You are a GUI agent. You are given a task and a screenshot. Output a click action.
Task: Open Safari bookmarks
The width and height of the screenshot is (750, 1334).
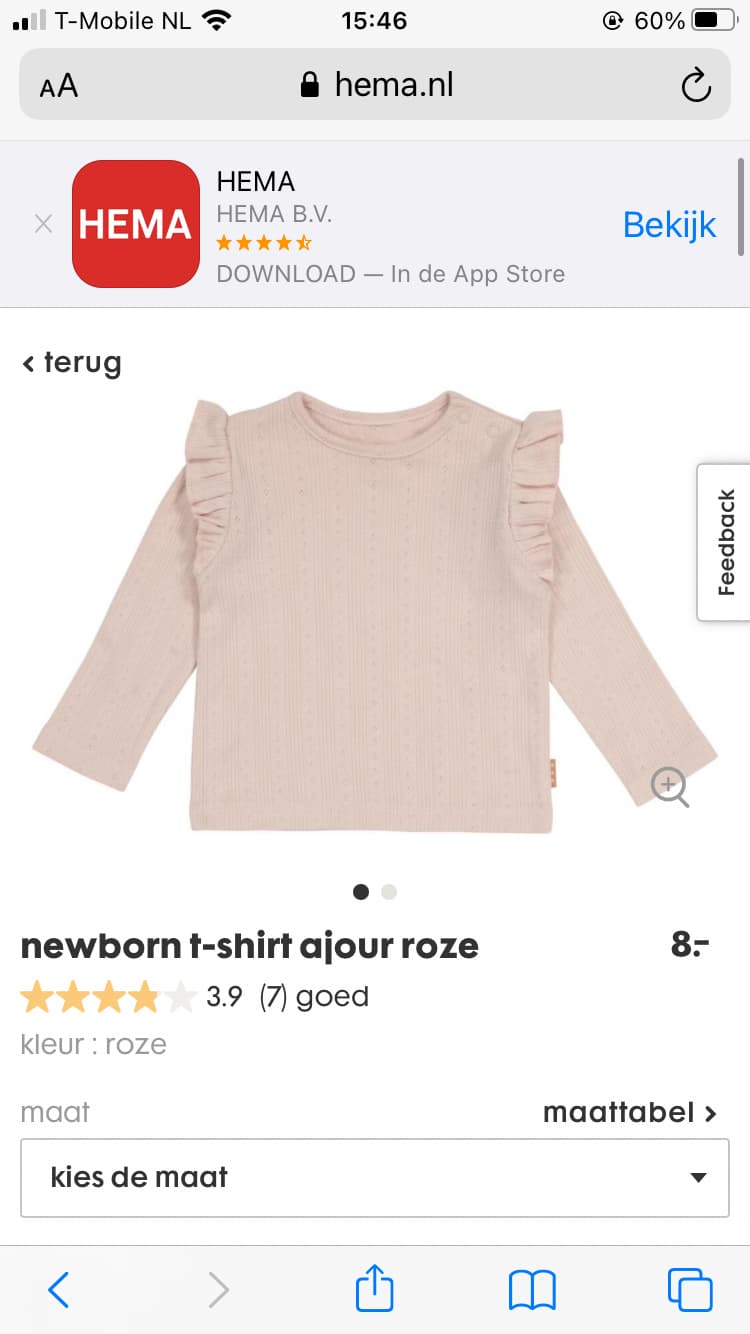tap(532, 1290)
